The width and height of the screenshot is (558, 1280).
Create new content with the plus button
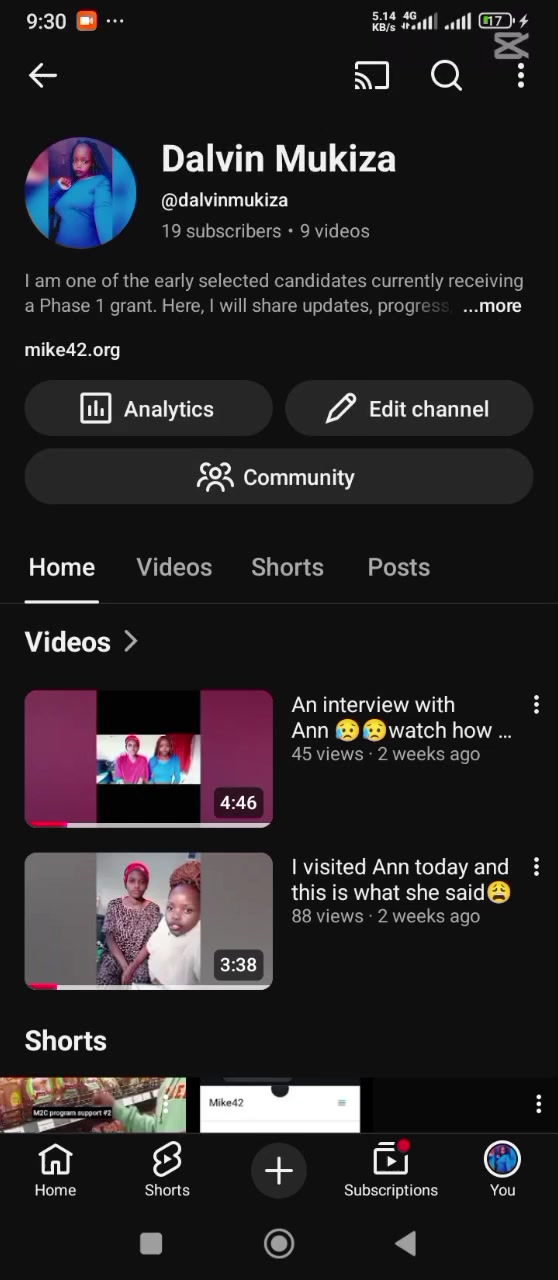279,1170
